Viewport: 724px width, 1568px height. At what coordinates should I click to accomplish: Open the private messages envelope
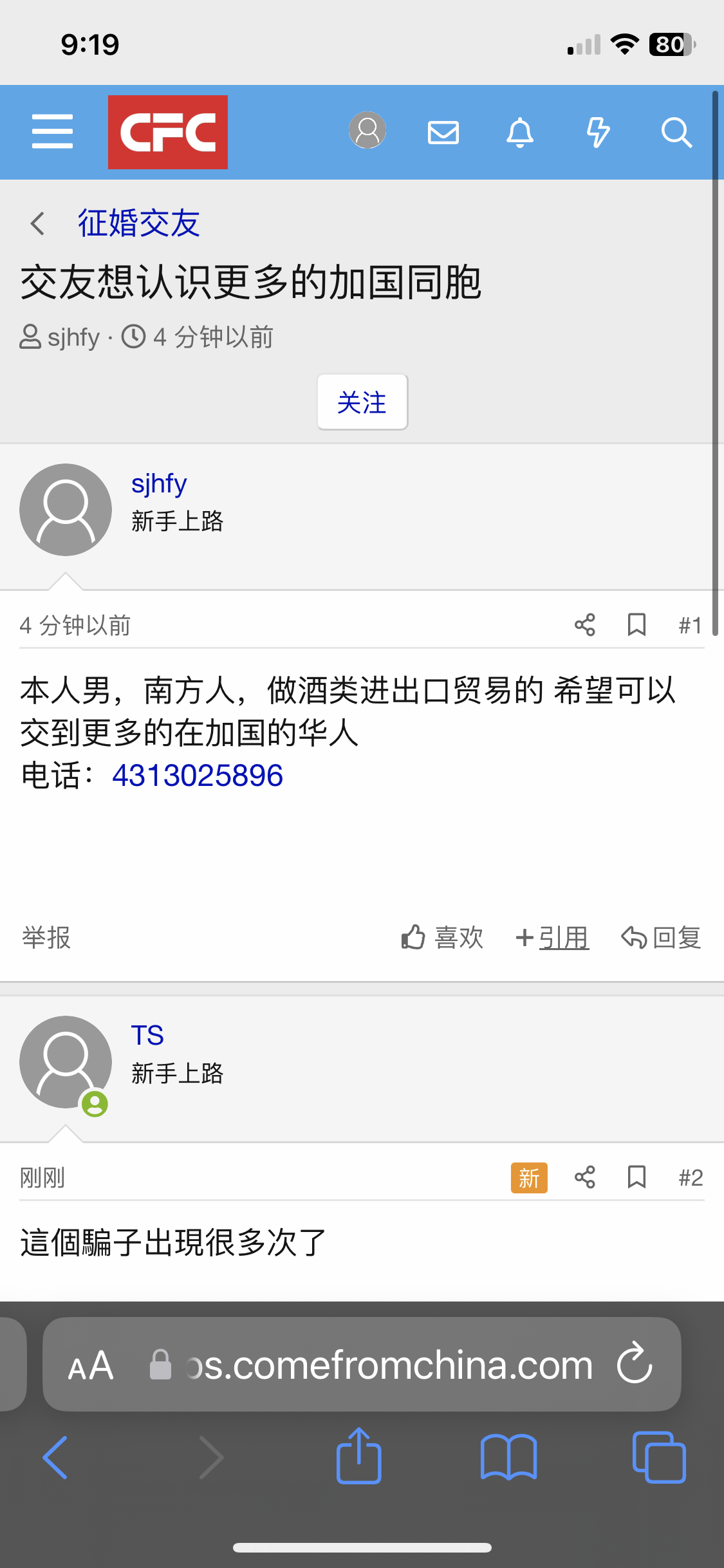pyautogui.click(x=443, y=133)
